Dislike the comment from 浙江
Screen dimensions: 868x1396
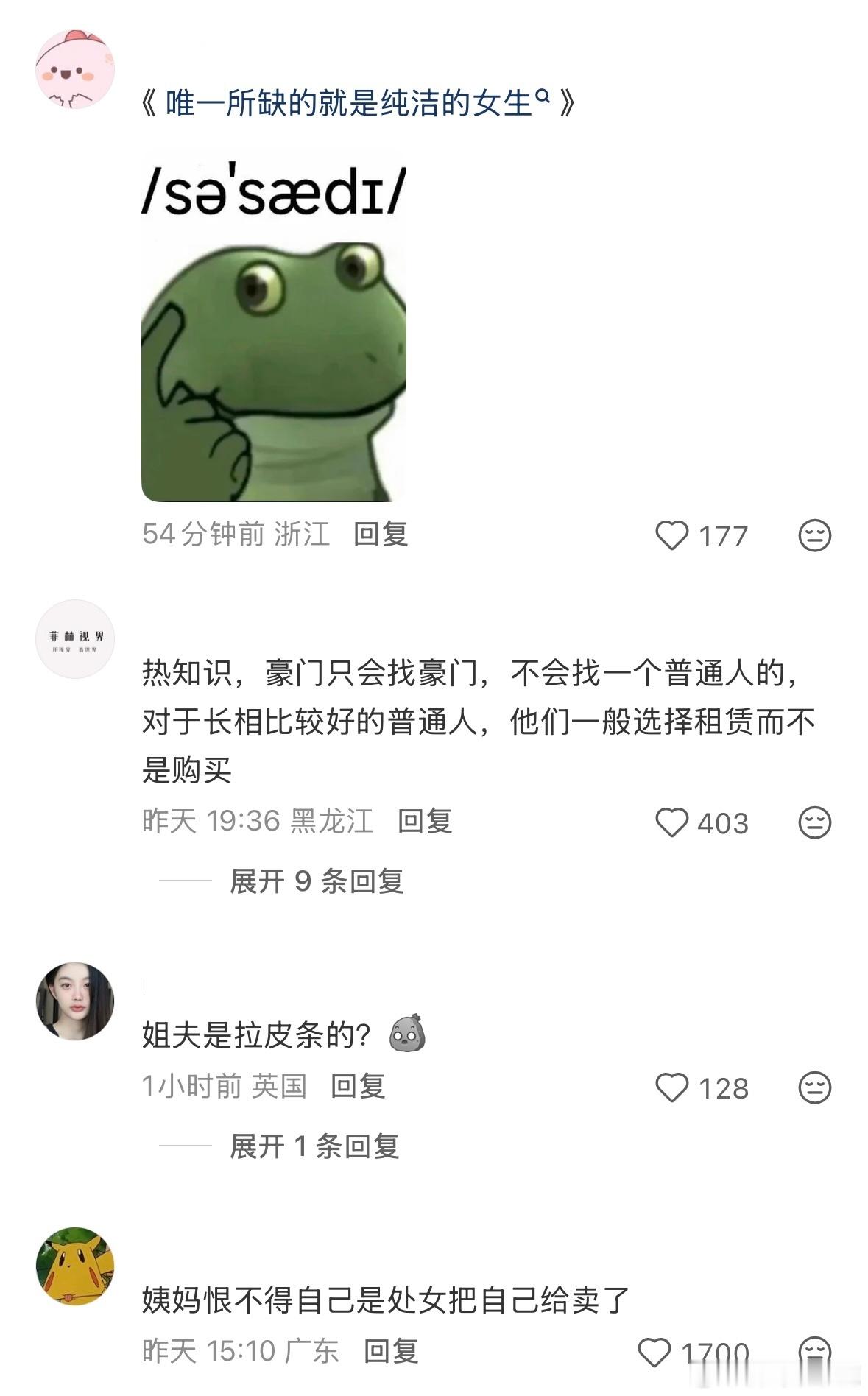pos(815,535)
